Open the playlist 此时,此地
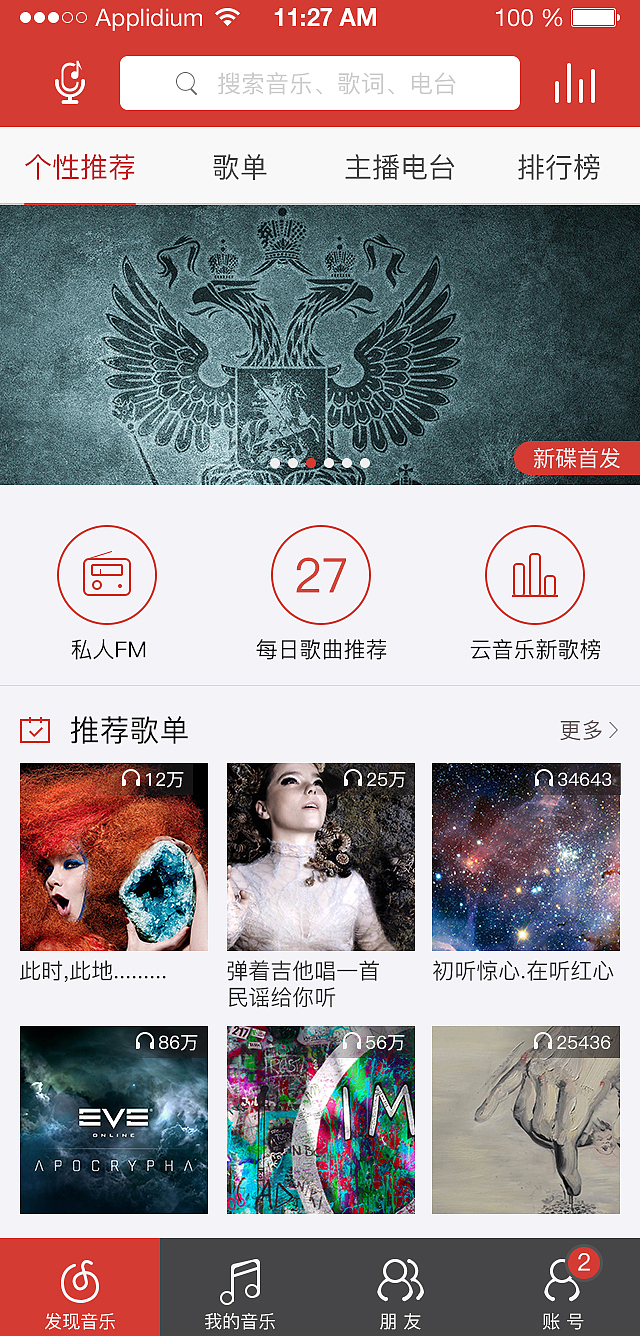This screenshot has height=1336, width=640. coord(114,857)
